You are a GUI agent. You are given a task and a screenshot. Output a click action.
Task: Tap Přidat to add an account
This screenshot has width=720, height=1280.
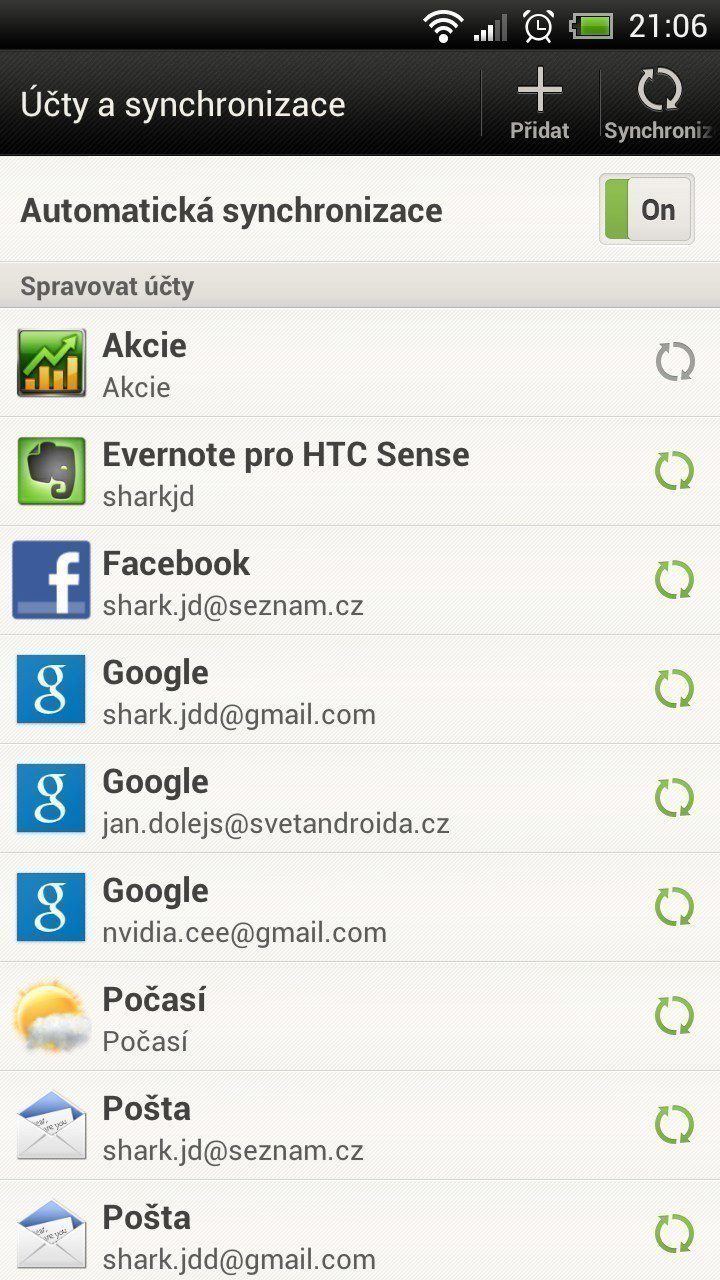click(540, 104)
